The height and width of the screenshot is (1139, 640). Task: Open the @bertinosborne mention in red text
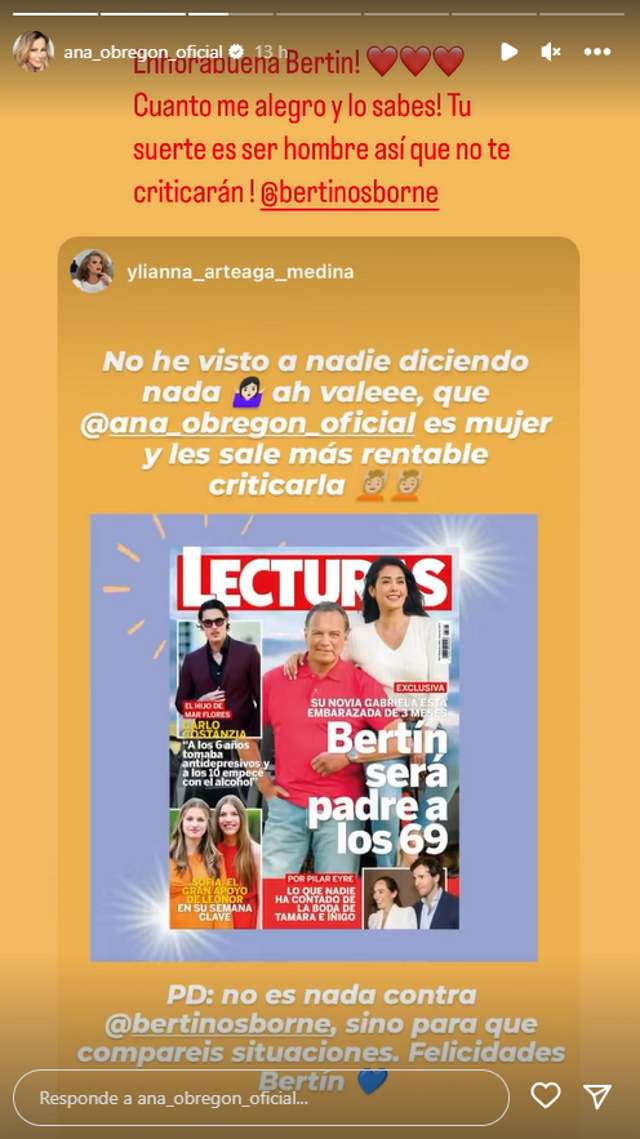click(x=349, y=193)
